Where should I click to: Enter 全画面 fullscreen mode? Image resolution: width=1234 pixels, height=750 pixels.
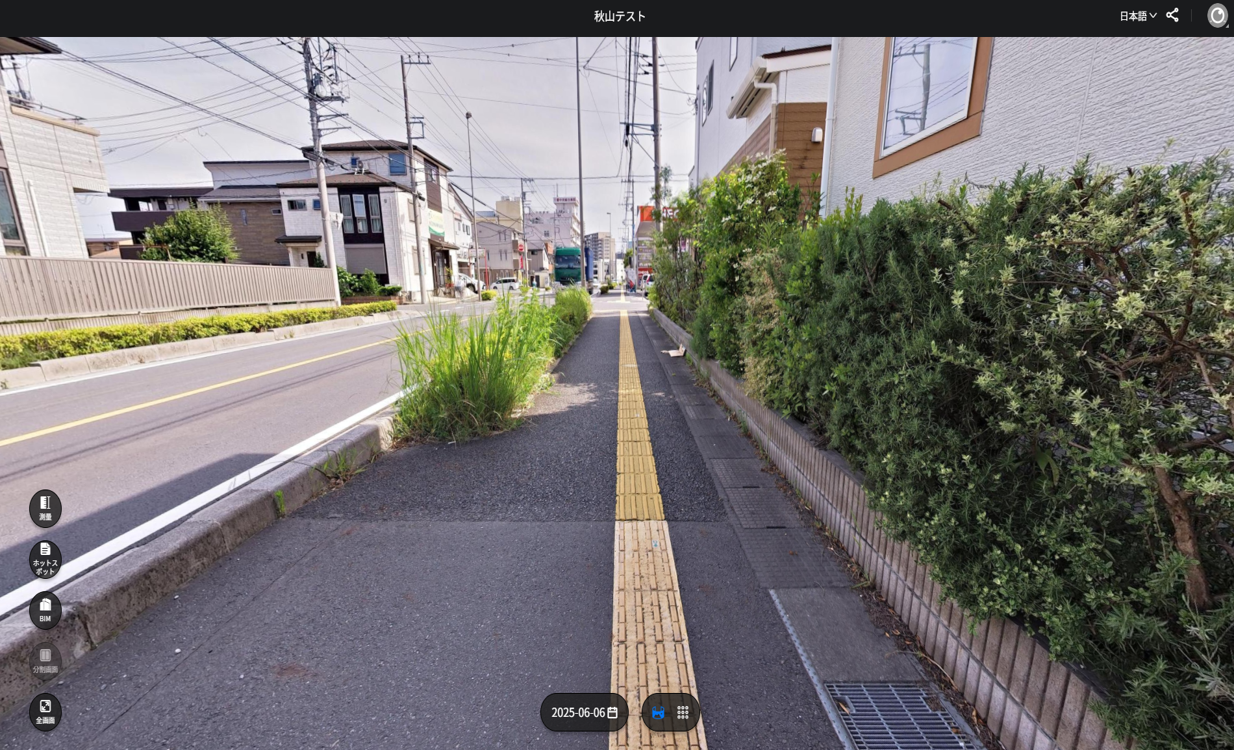(x=45, y=712)
